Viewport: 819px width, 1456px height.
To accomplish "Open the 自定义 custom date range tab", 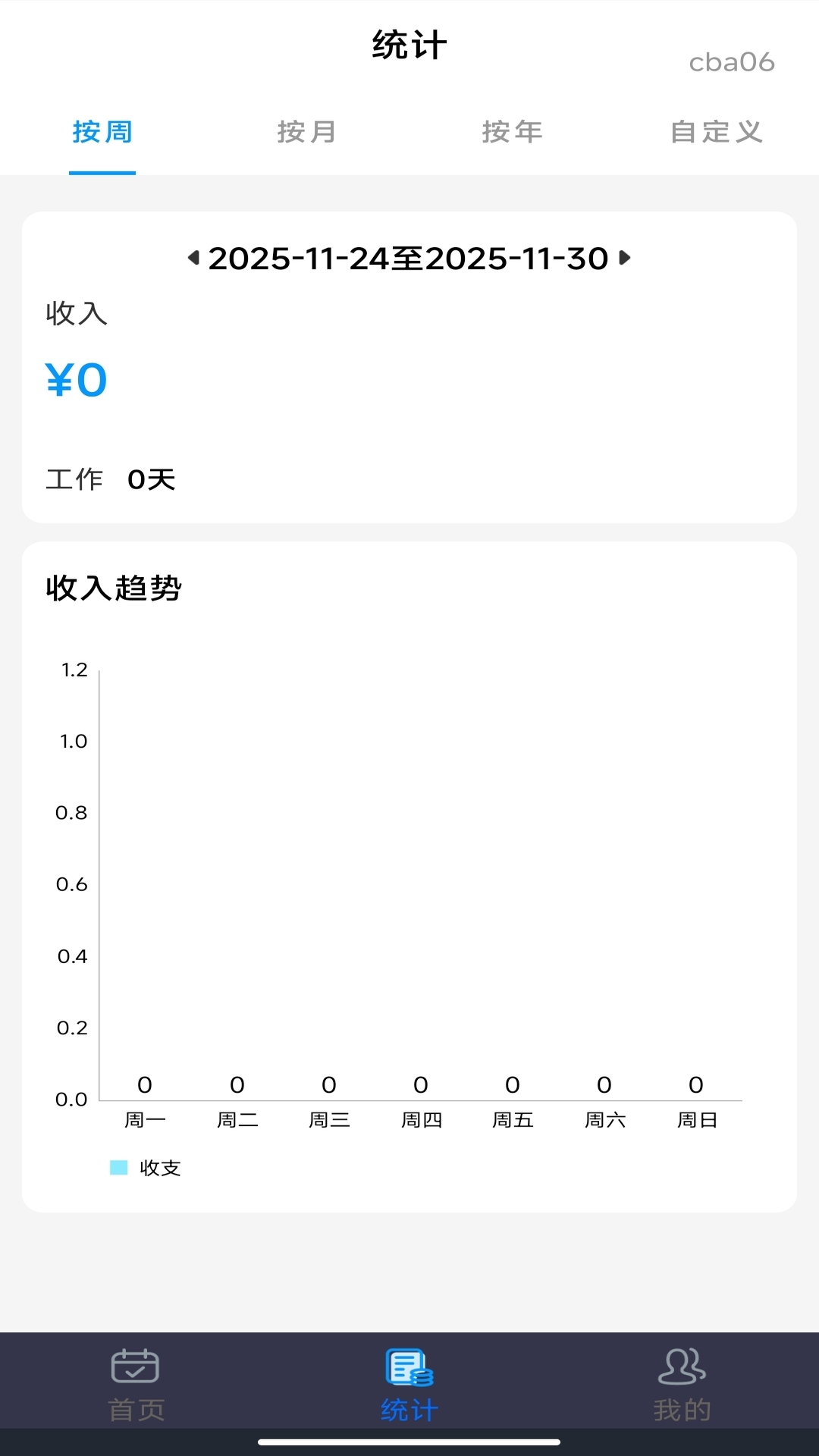I will pyautogui.click(x=717, y=131).
